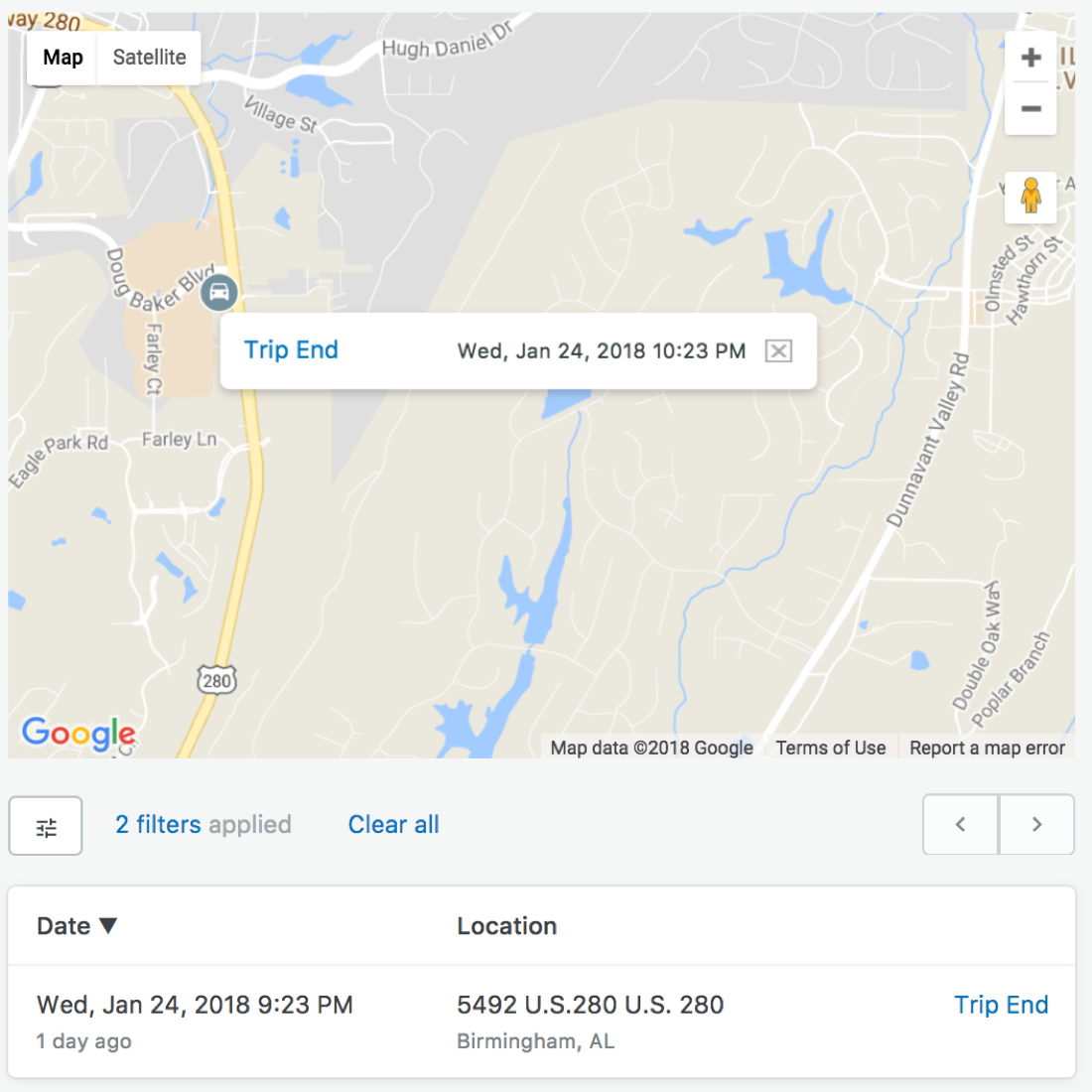Open the filter settings button
The width and height of the screenshot is (1092, 1092).
point(46,826)
